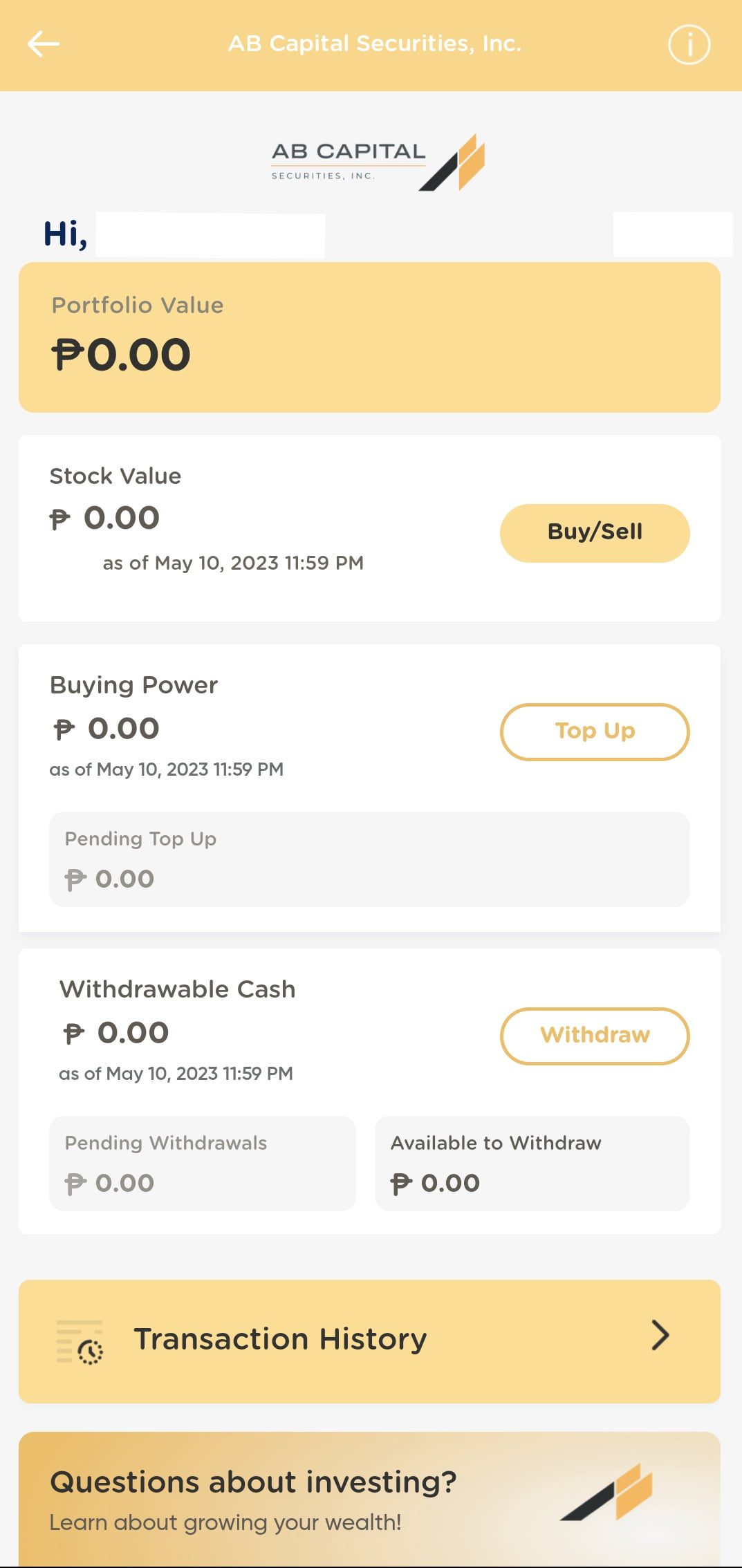742x1568 pixels.
Task: Tap the Portfolio Value card
Action: 371,335
